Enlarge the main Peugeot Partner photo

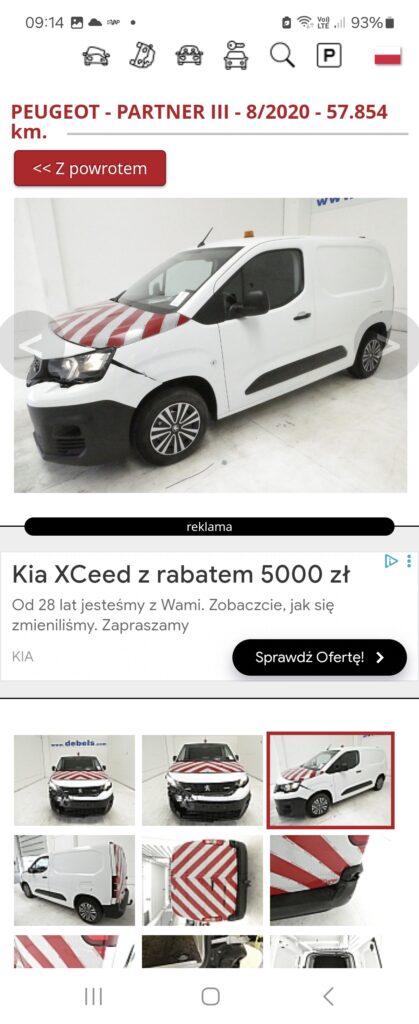pos(210,345)
